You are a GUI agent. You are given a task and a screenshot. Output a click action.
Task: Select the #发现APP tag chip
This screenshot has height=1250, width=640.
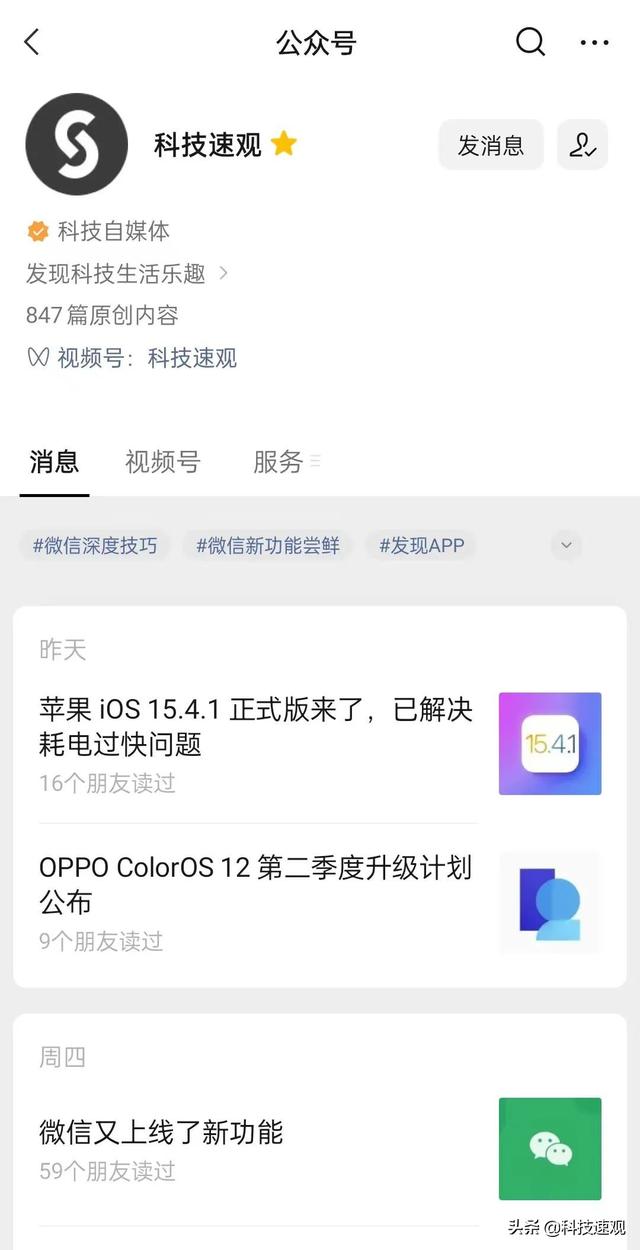421,545
